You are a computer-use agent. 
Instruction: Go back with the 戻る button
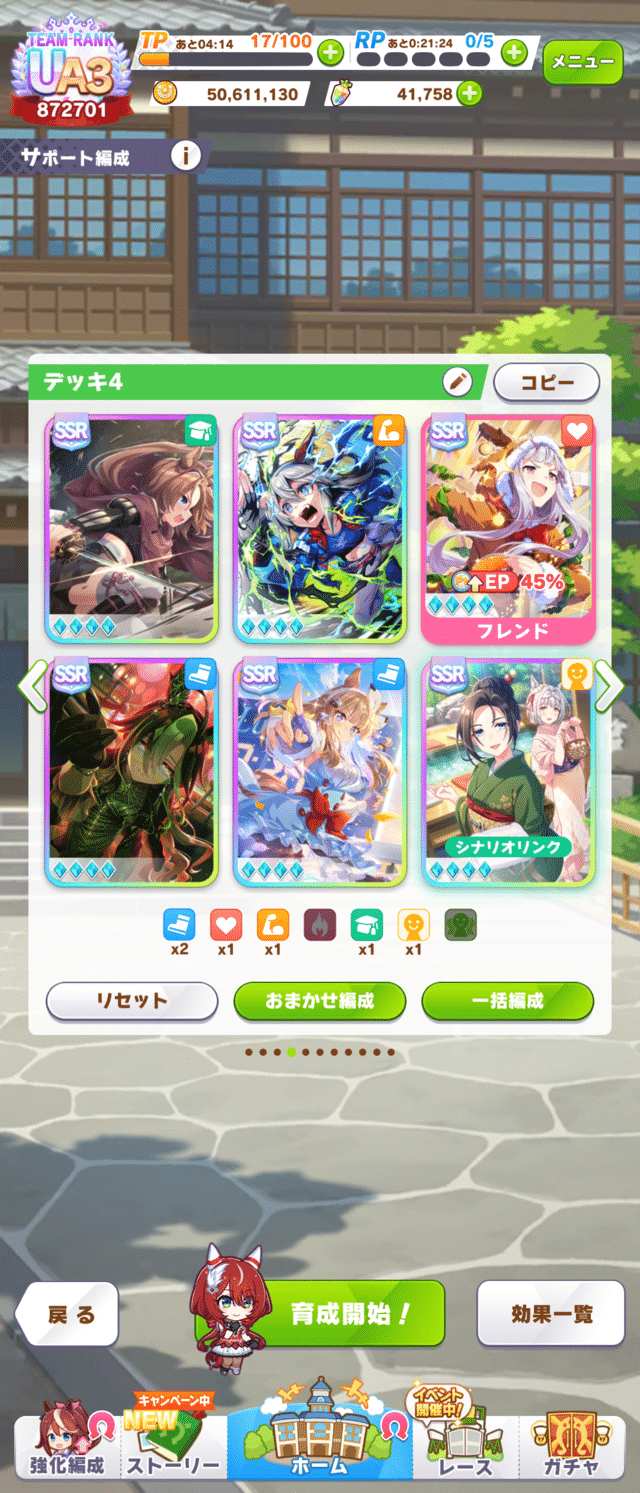[x=67, y=1314]
